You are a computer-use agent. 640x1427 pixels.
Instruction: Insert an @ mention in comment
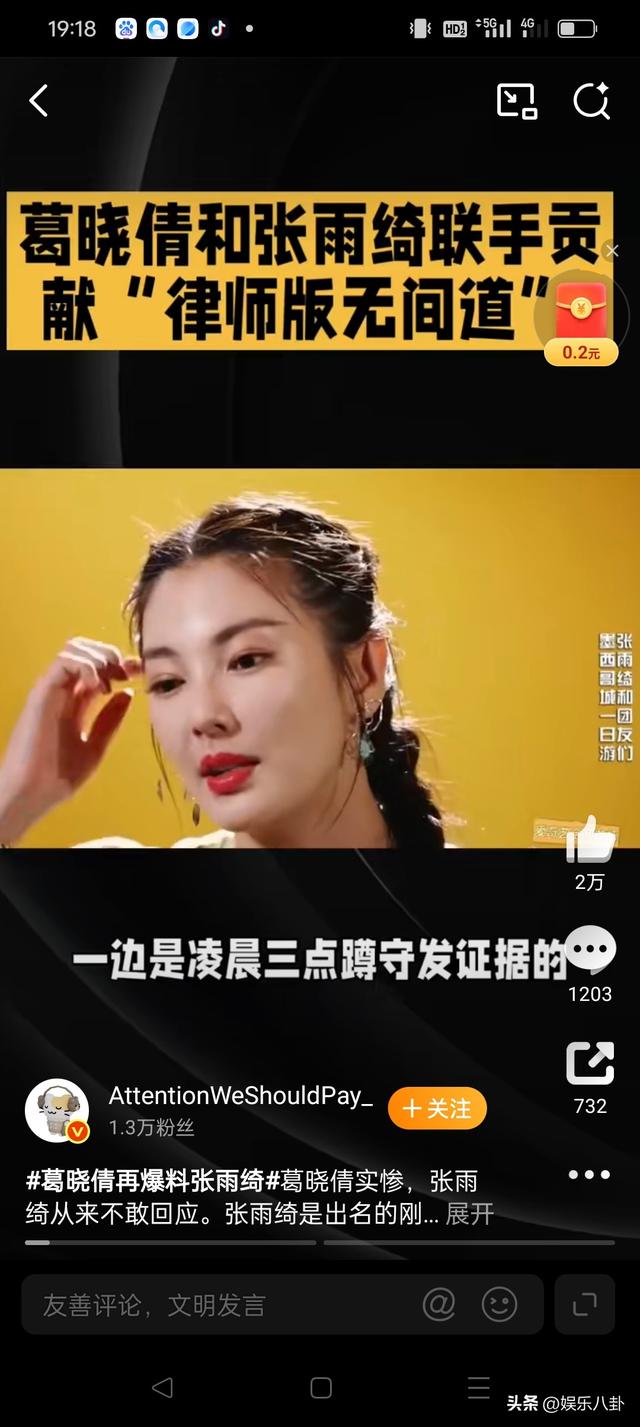click(x=439, y=1304)
